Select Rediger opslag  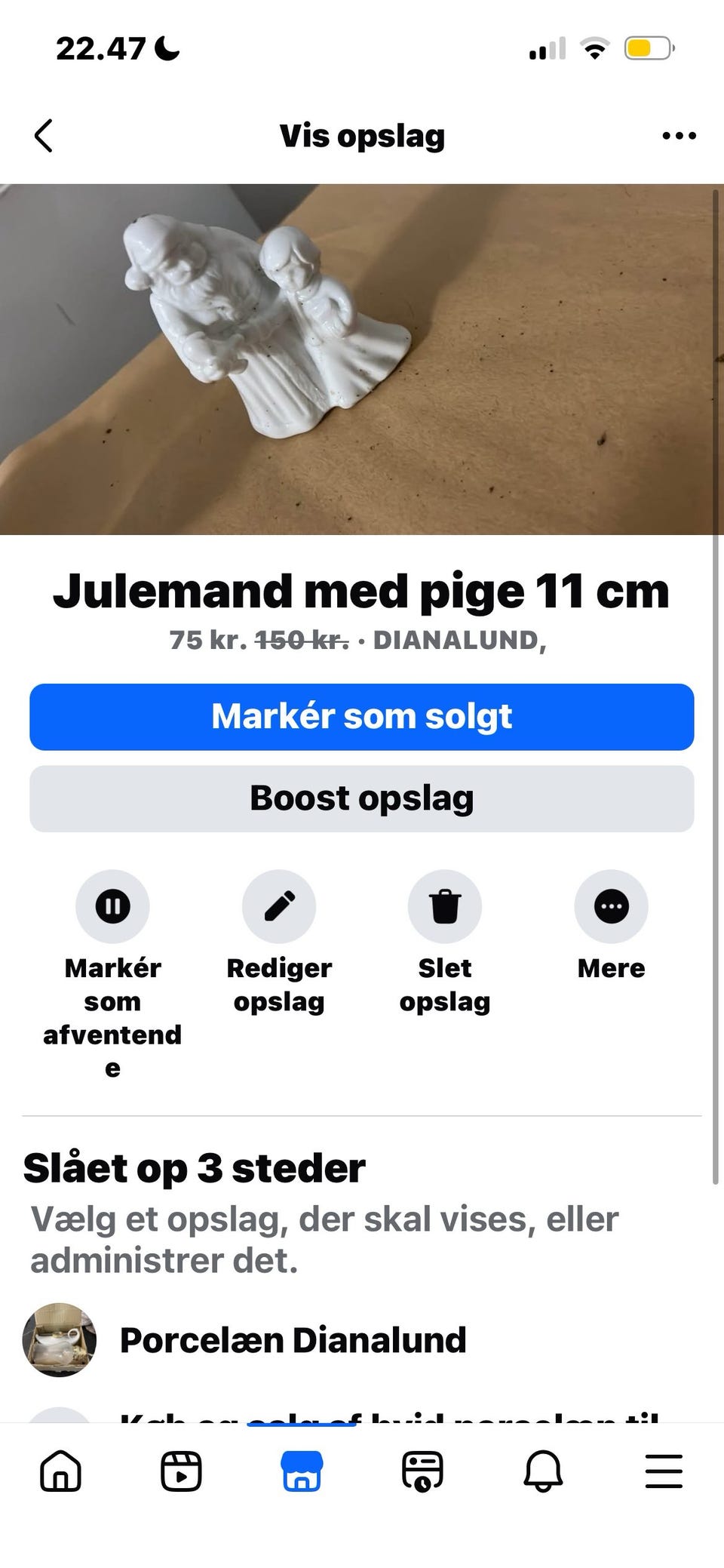pos(279,906)
